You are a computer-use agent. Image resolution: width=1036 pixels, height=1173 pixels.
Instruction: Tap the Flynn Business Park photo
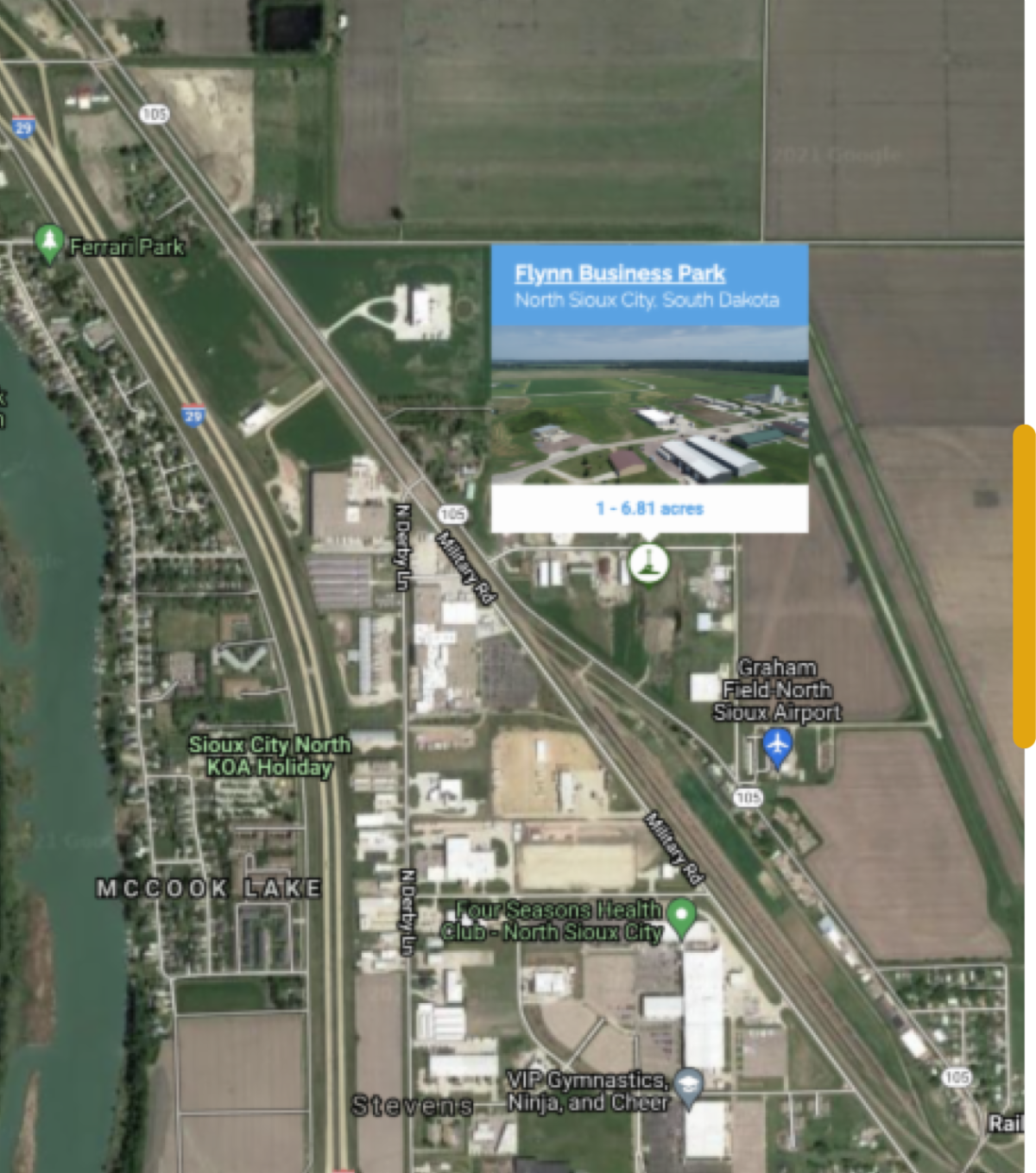[x=649, y=406]
